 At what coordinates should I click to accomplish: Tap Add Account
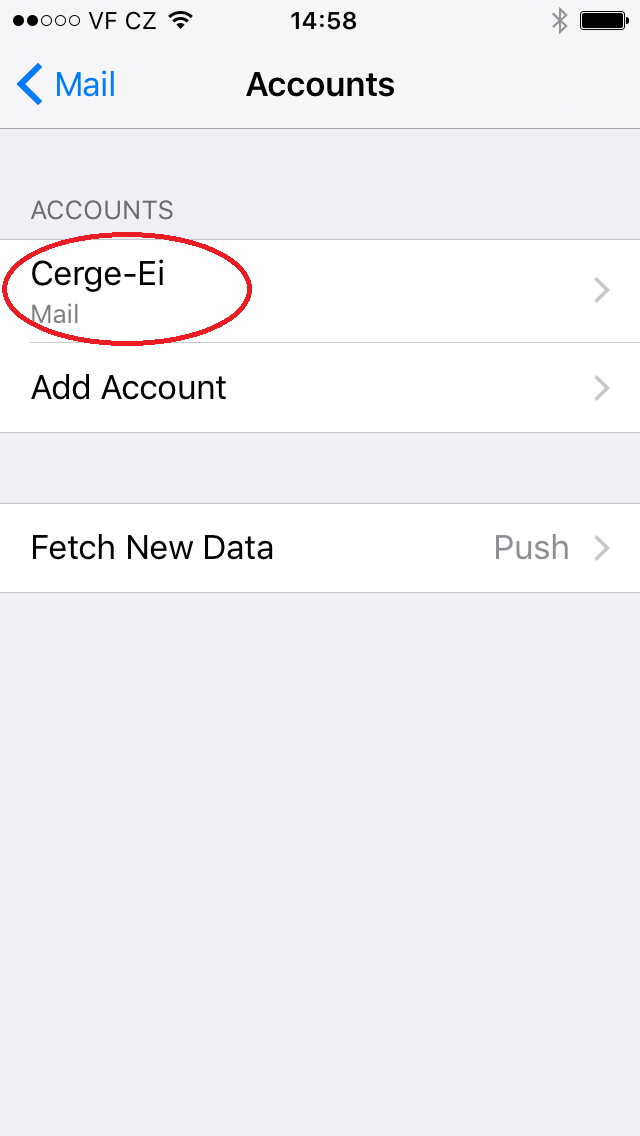point(320,388)
